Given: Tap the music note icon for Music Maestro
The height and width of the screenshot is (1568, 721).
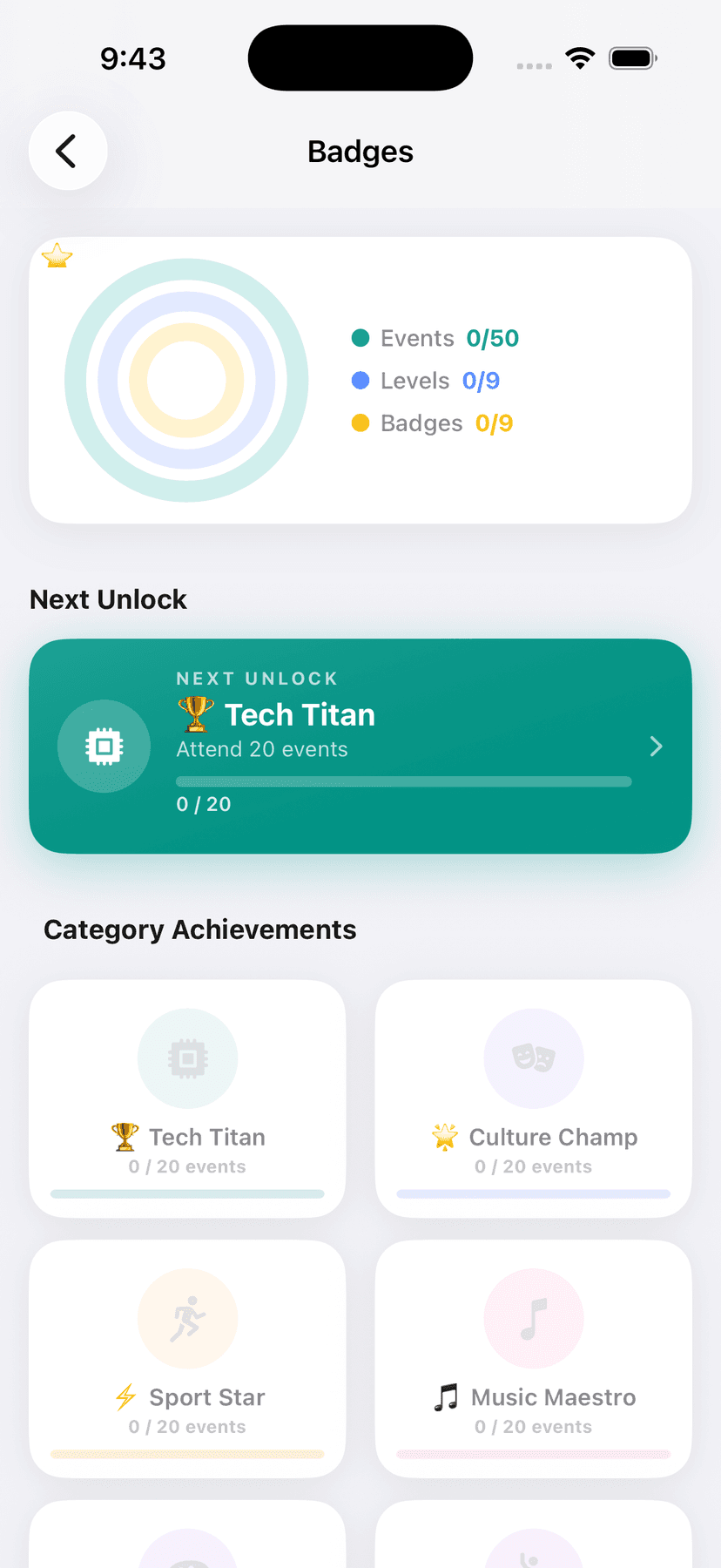Looking at the screenshot, I should pos(533,1318).
